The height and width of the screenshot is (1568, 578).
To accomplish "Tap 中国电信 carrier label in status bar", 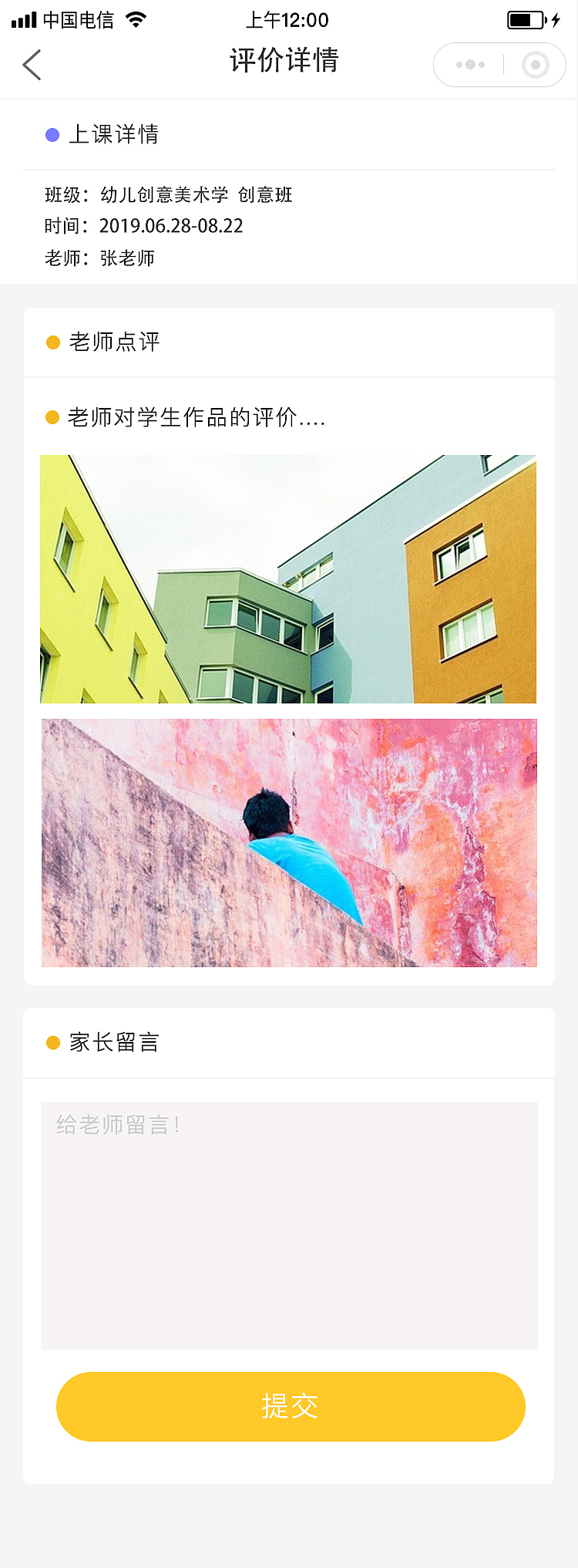I will tap(82, 20).
